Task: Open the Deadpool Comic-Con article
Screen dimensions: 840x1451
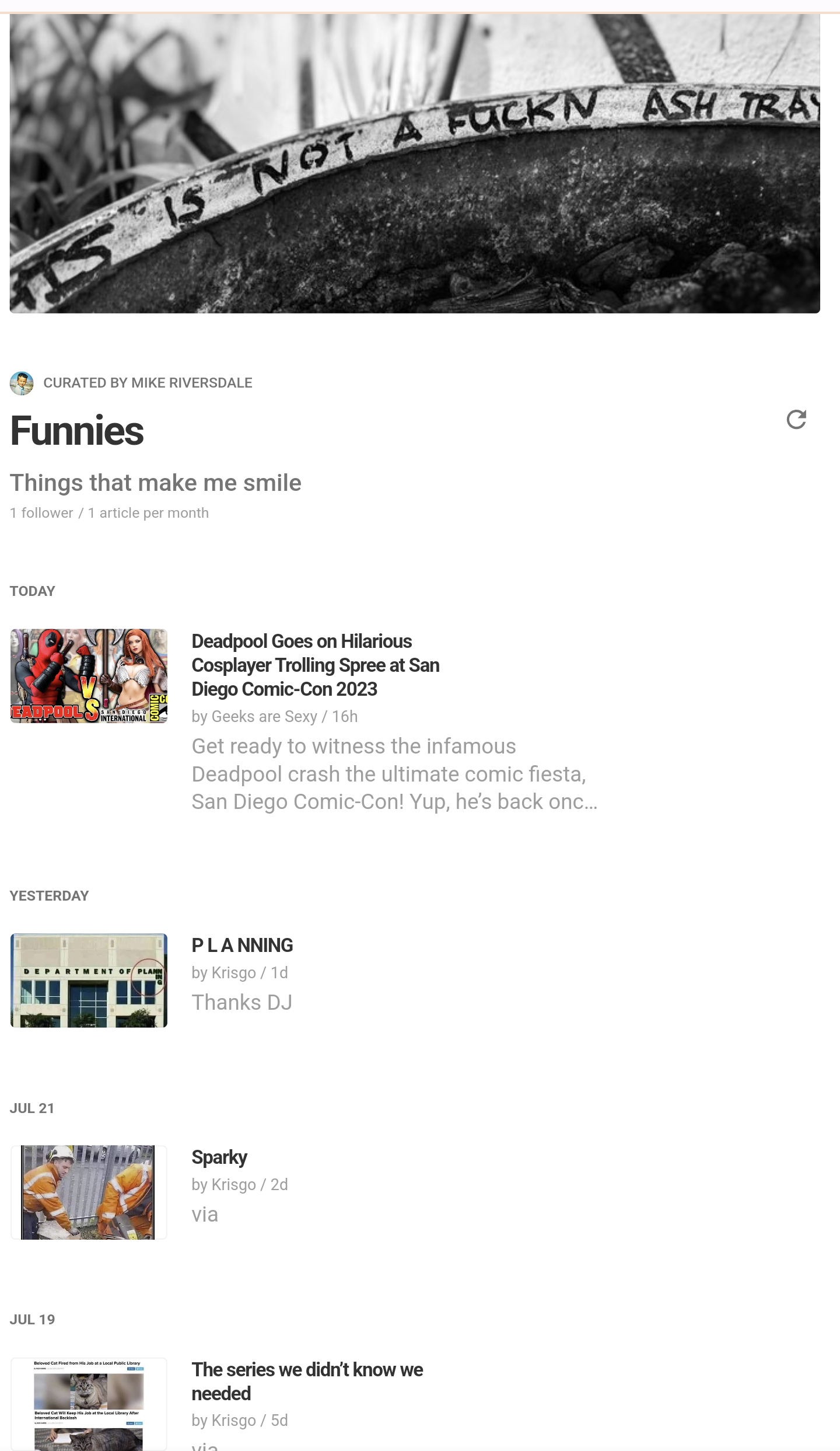Action: pos(316,665)
